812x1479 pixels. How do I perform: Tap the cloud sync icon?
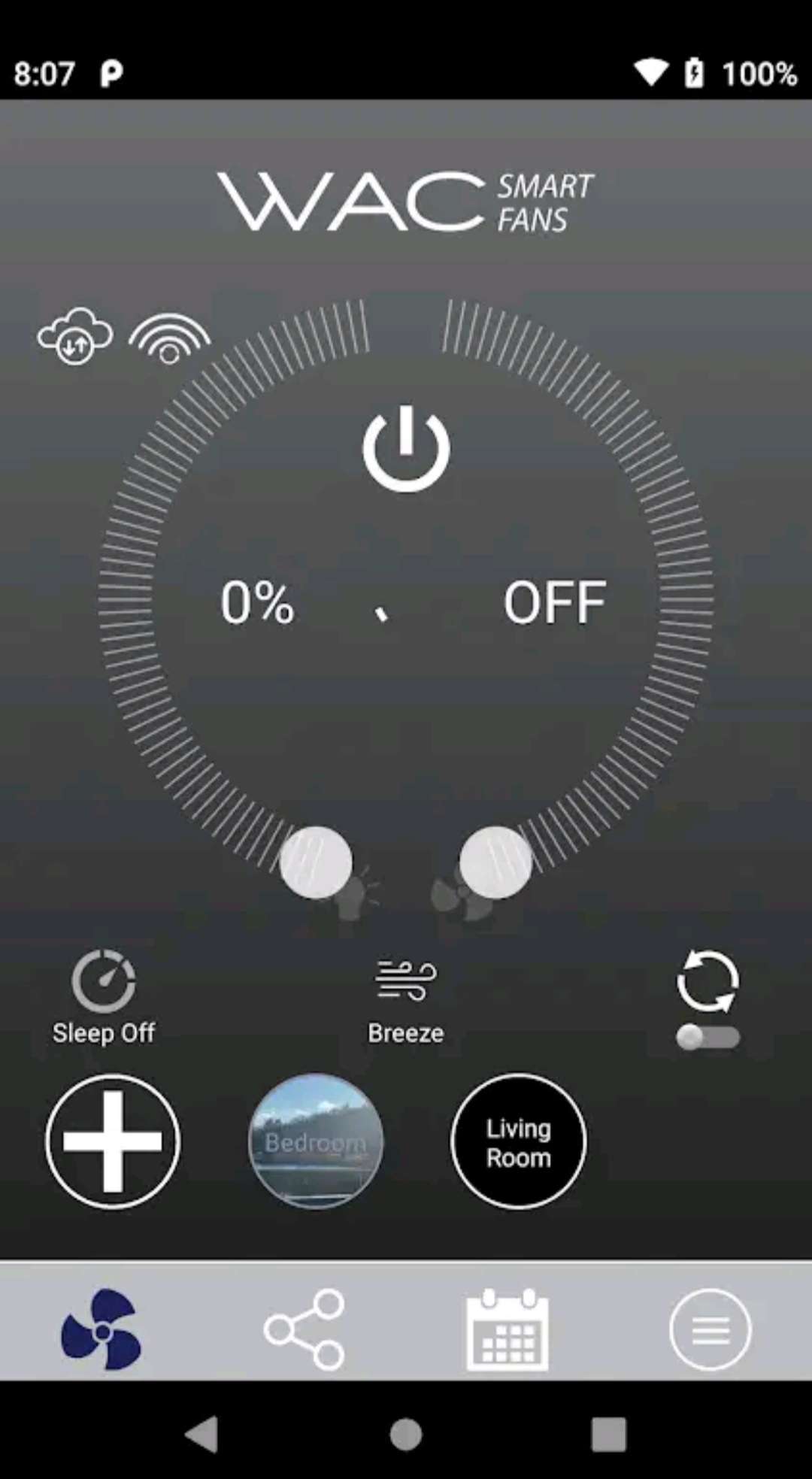(x=75, y=337)
